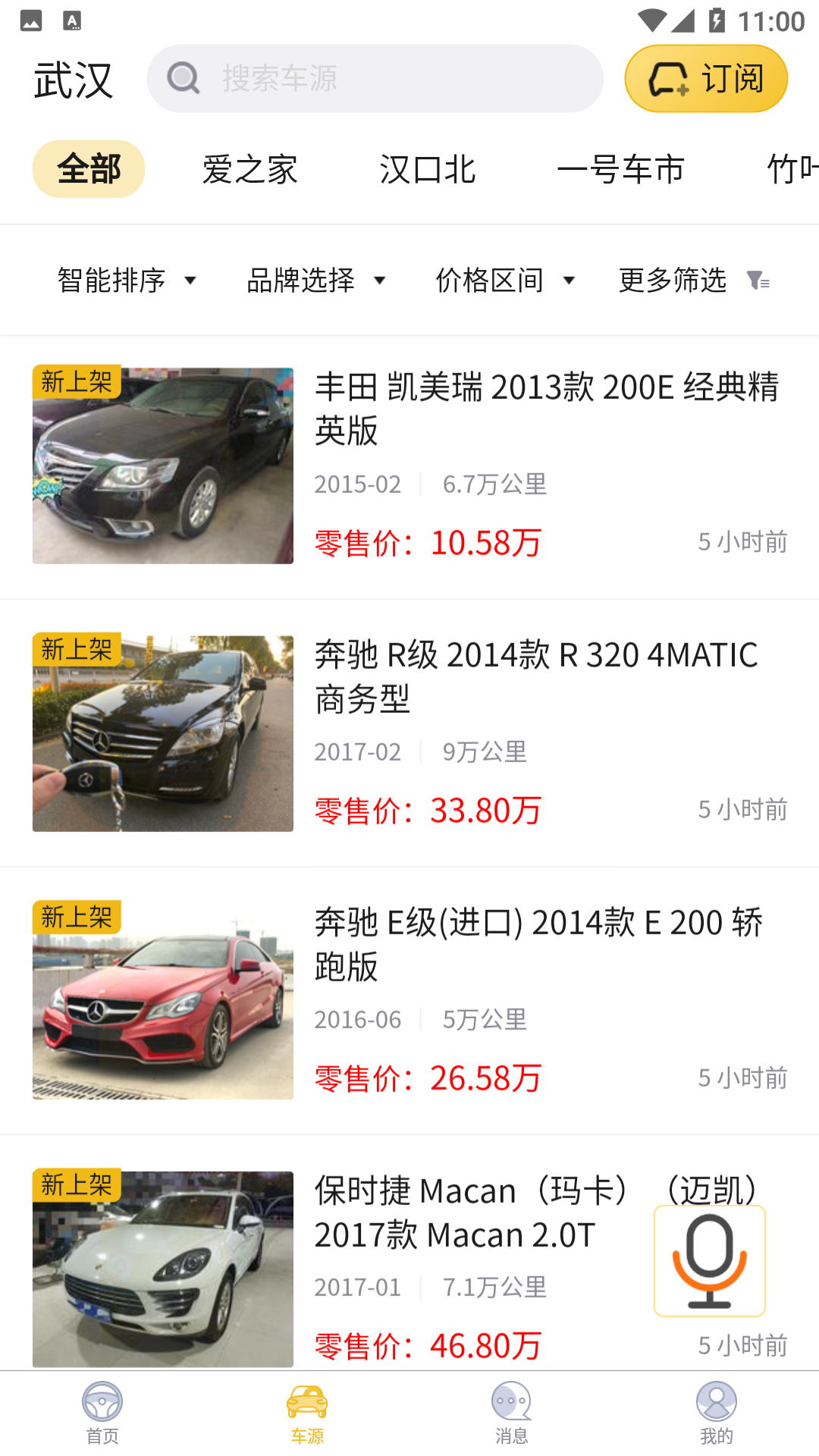The width and height of the screenshot is (819, 1456).
Task: Tap the 搜索车源 search box
Action: point(375,79)
